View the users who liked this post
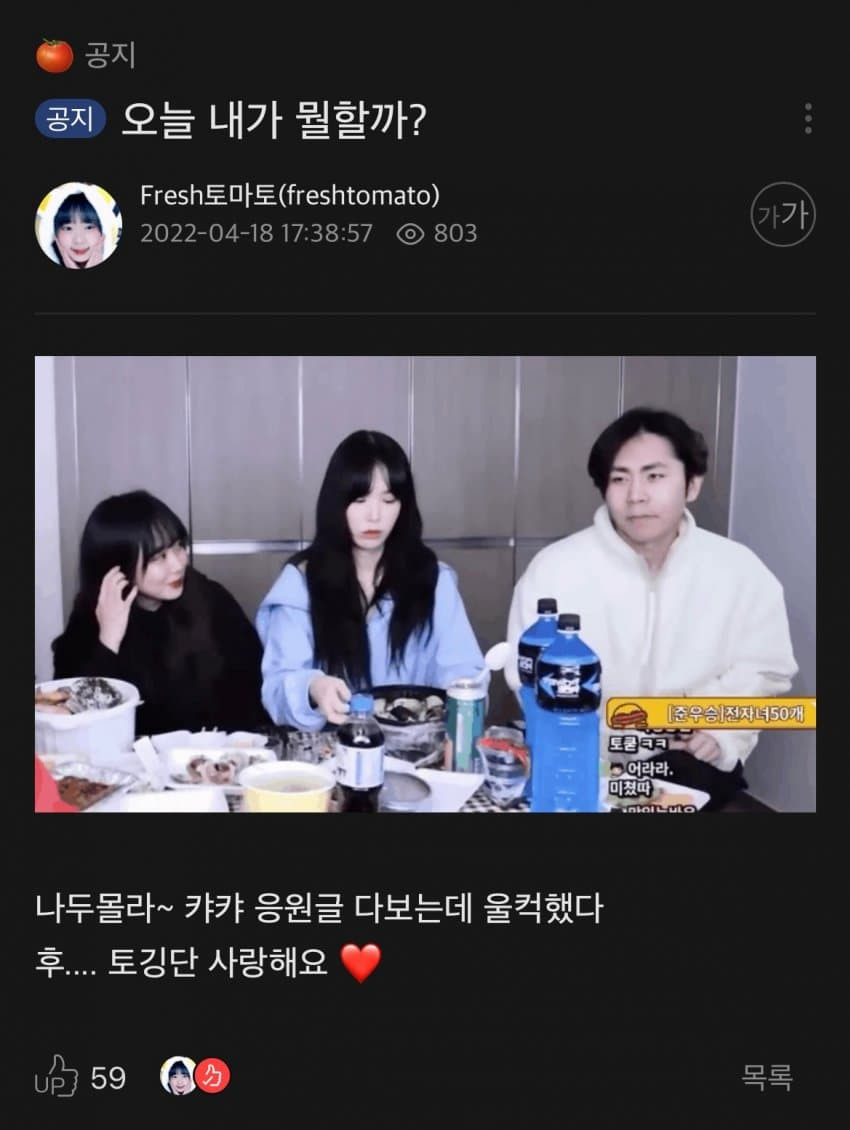 click(x=195, y=1076)
